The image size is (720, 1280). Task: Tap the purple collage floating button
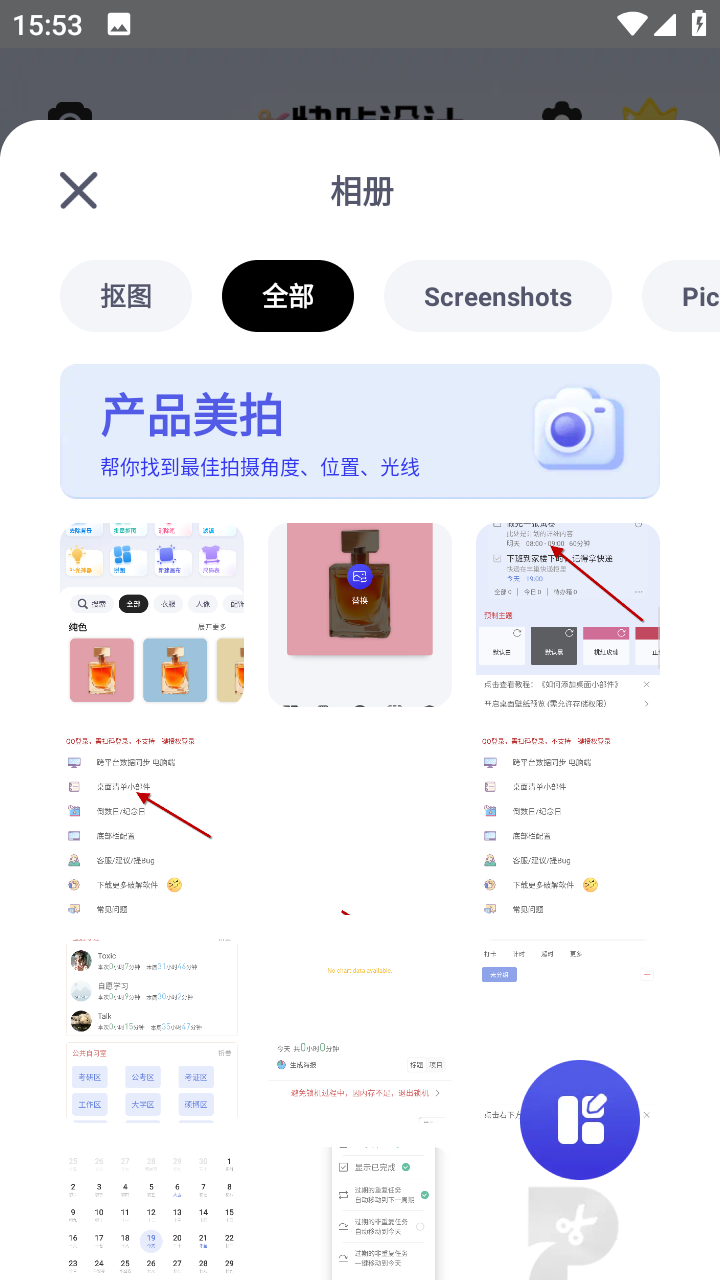(580, 1119)
